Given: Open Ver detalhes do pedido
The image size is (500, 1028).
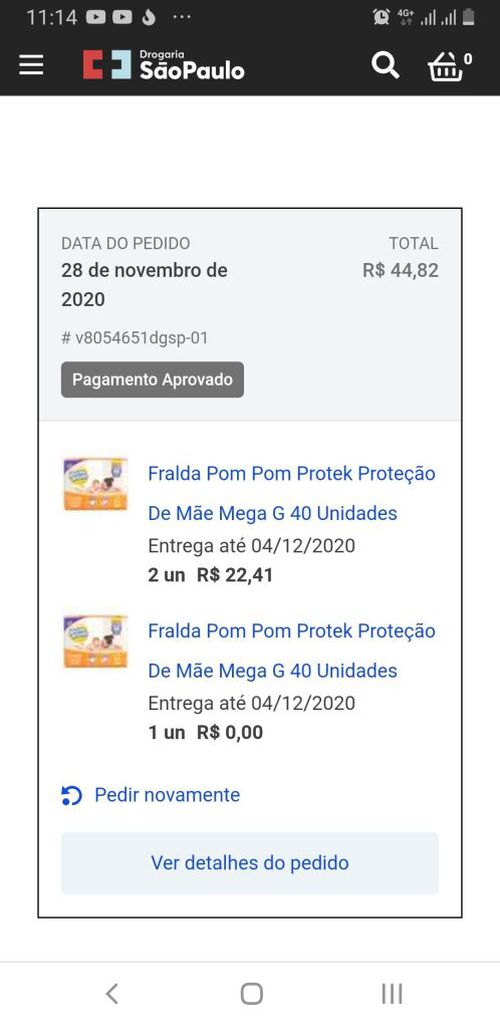Looking at the screenshot, I should 250,863.
